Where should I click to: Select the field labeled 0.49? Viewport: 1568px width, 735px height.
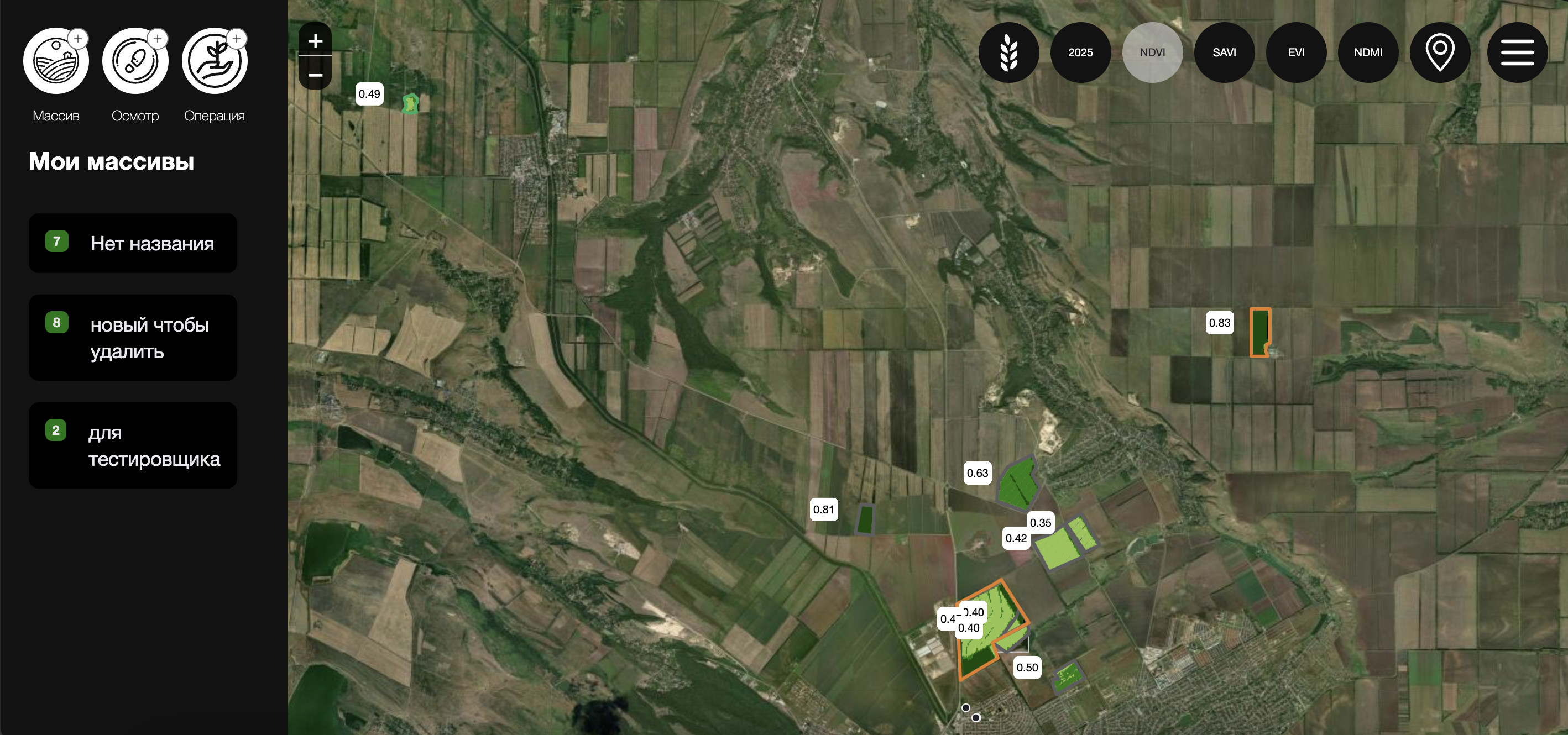411,103
